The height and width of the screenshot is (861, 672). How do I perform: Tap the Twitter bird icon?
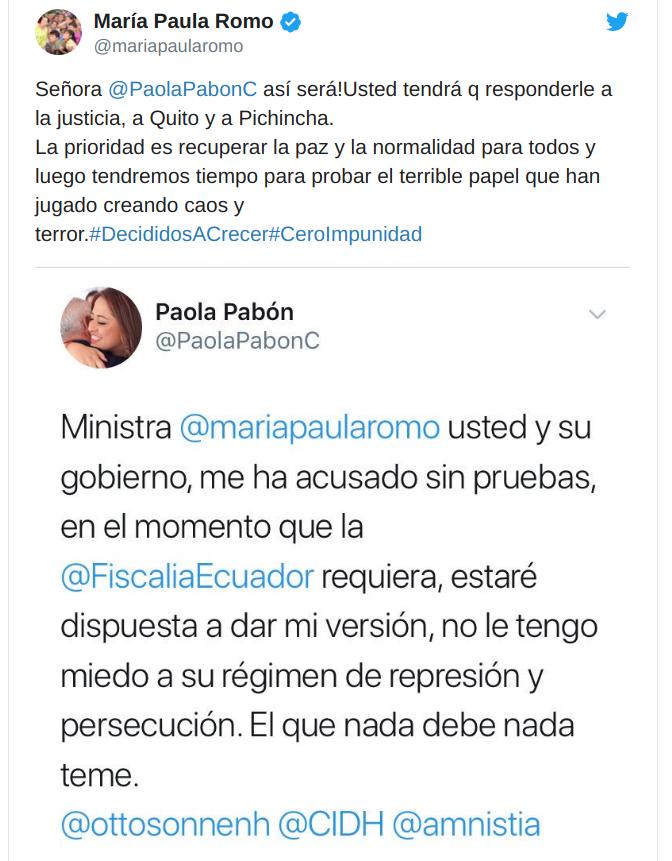[x=618, y=22]
